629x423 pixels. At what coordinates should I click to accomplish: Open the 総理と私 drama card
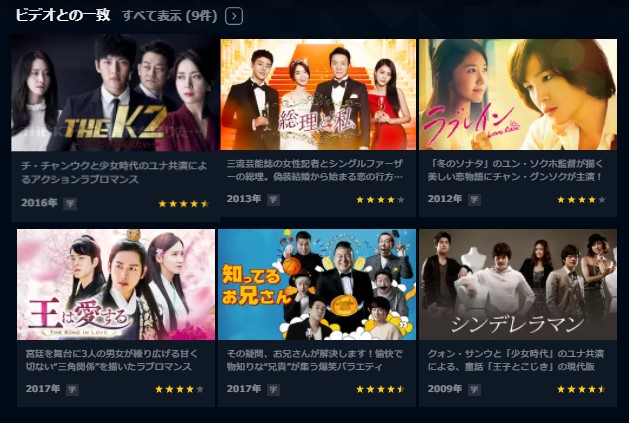(x=317, y=95)
